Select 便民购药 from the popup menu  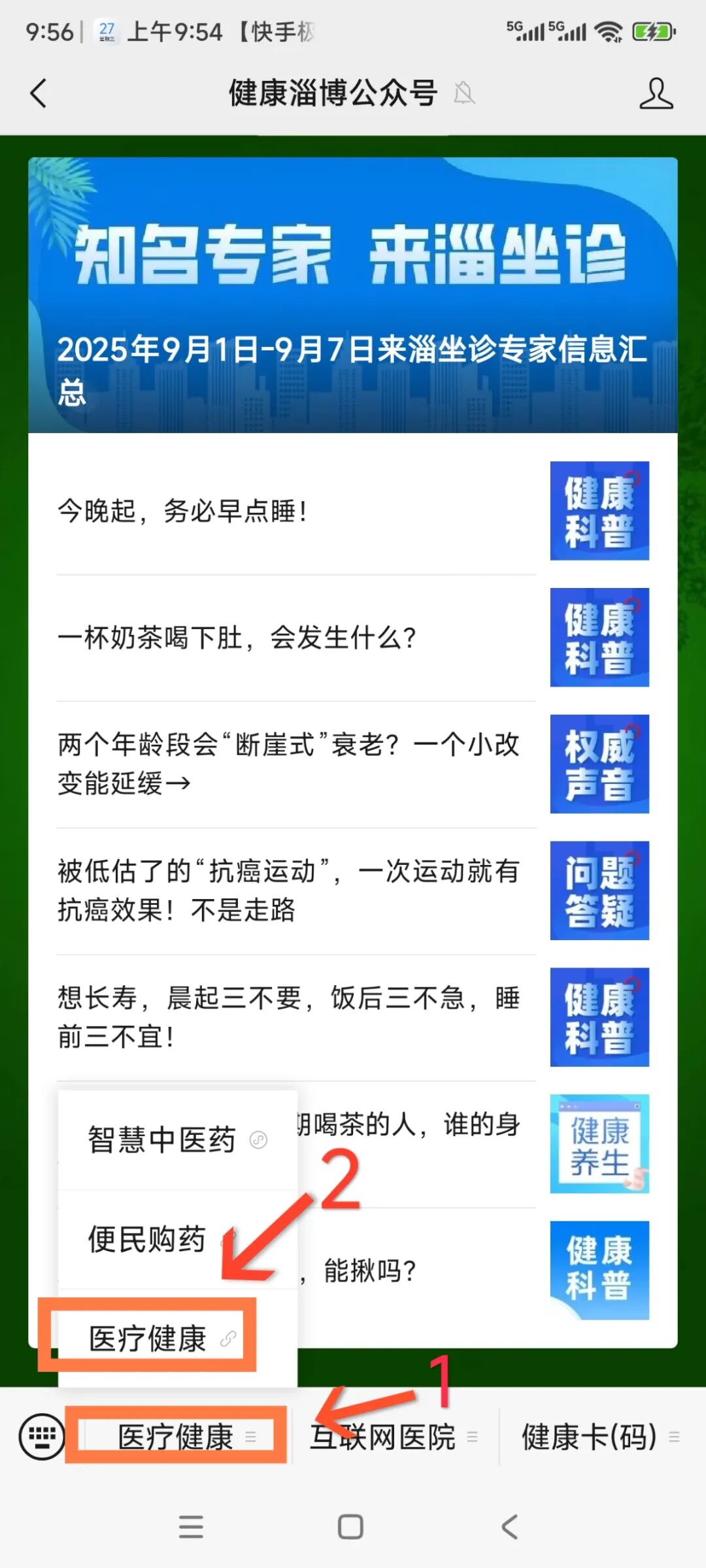click(148, 1239)
